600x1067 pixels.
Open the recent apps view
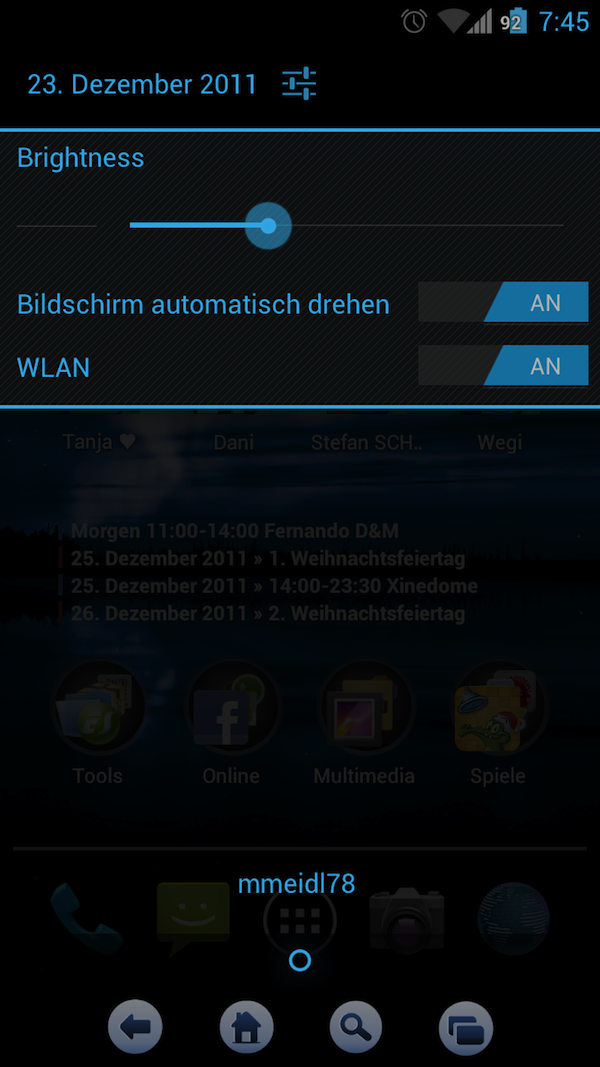click(467, 1026)
